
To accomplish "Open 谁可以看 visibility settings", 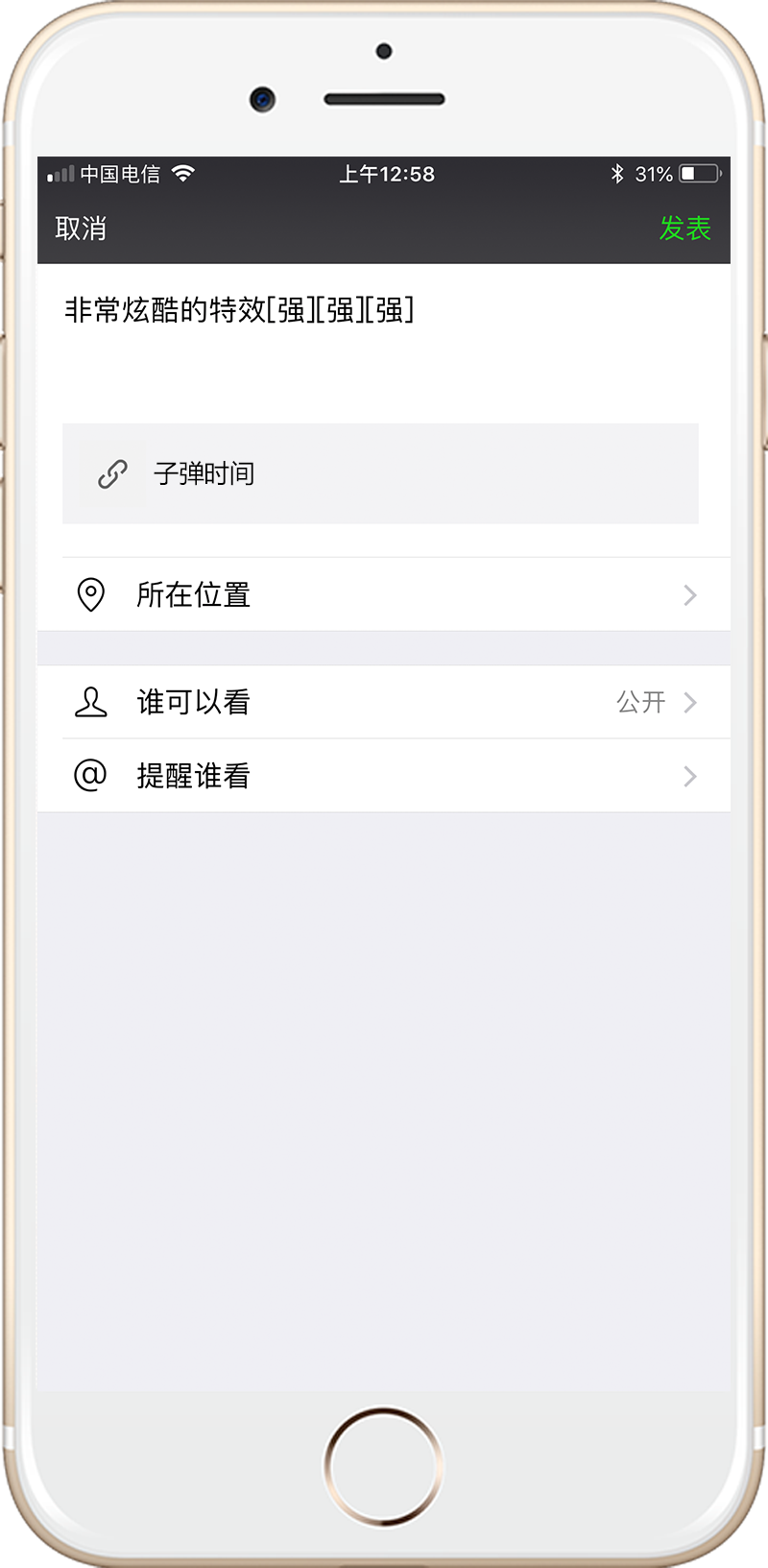I will coord(384,702).
